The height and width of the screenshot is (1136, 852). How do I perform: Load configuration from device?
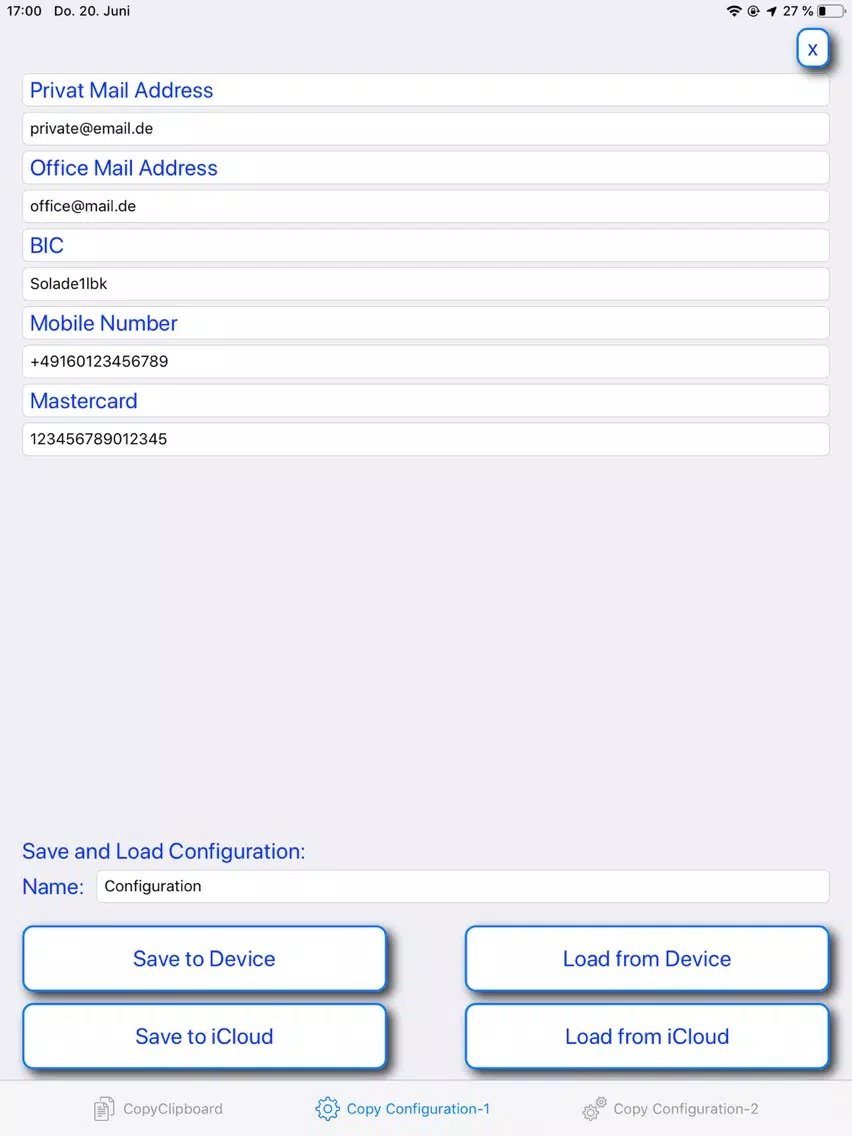point(647,959)
